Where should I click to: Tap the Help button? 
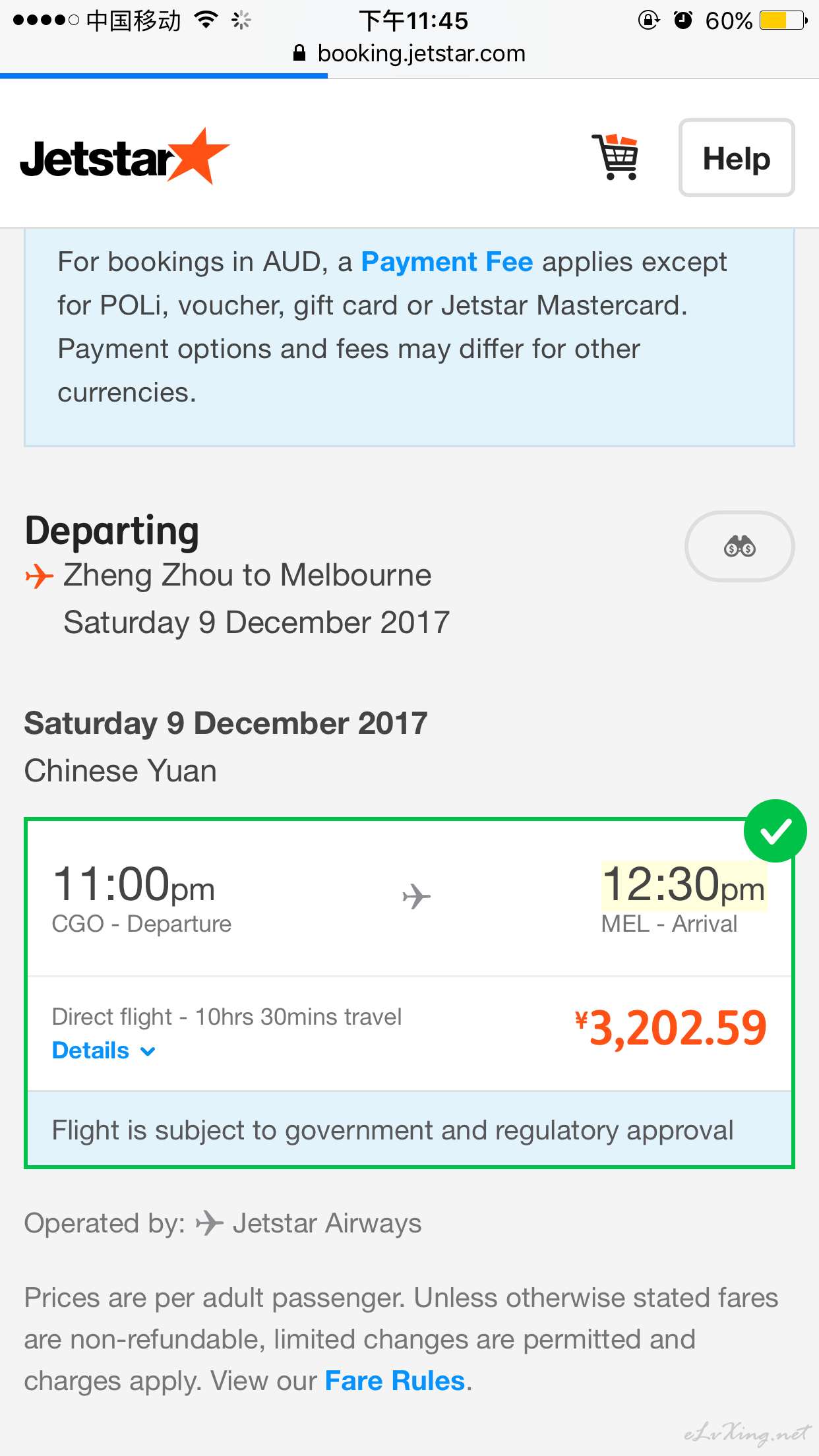click(736, 158)
